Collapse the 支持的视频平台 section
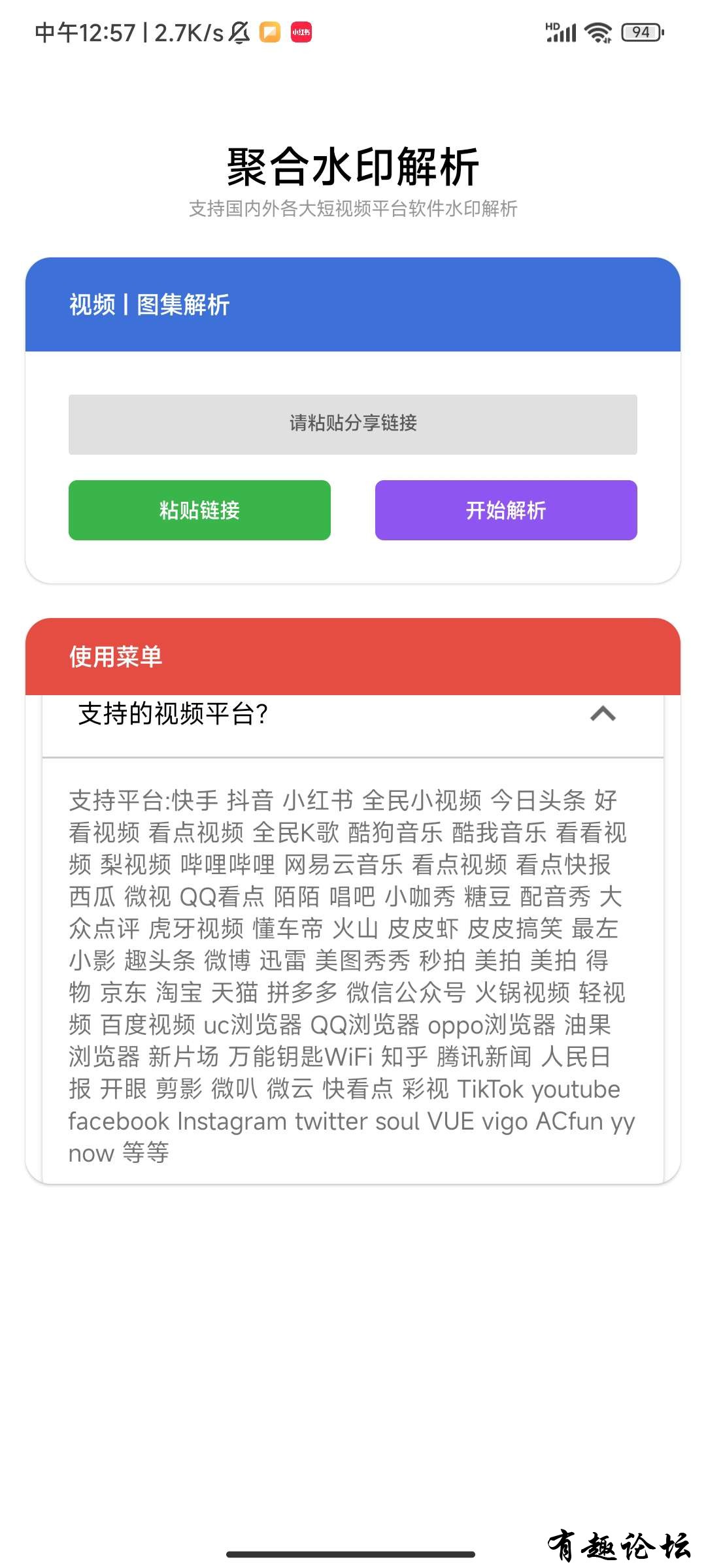Screen dimensions: 706x1568 coord(602,714)
